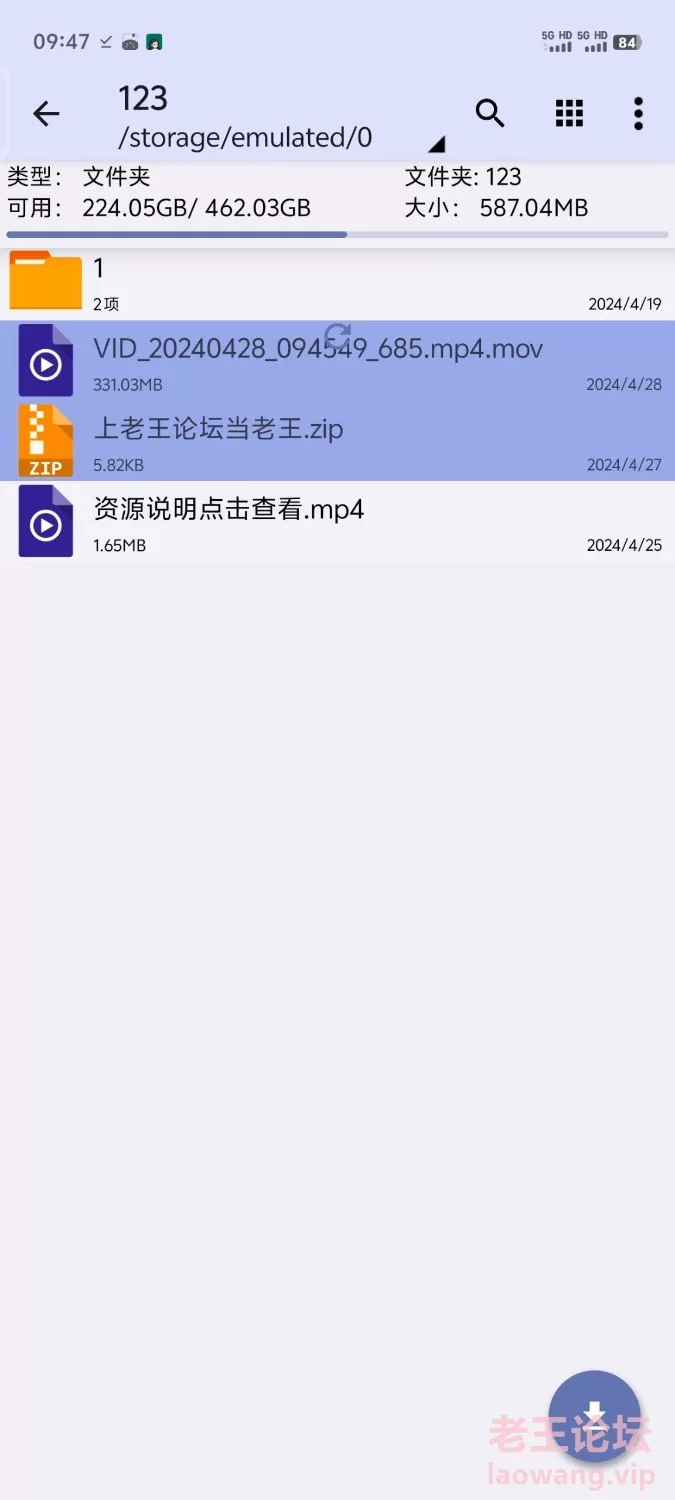Viewport: 675px width, 1500px height.
Task: Open the three-dot overflow menu
Action: (x=638, y=114)
